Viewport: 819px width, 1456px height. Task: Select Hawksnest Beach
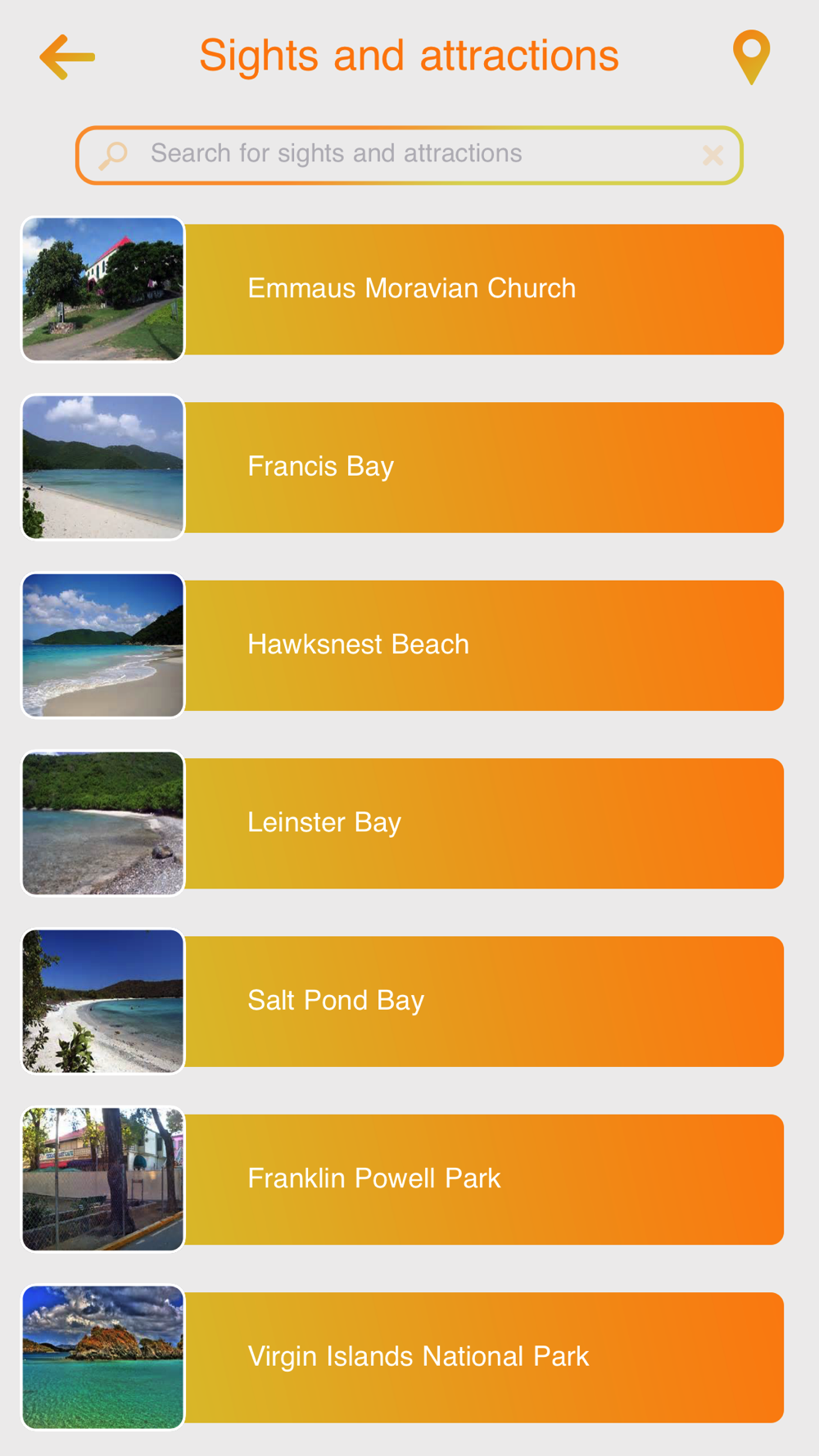pyautogui.click(x=402, y=645)
